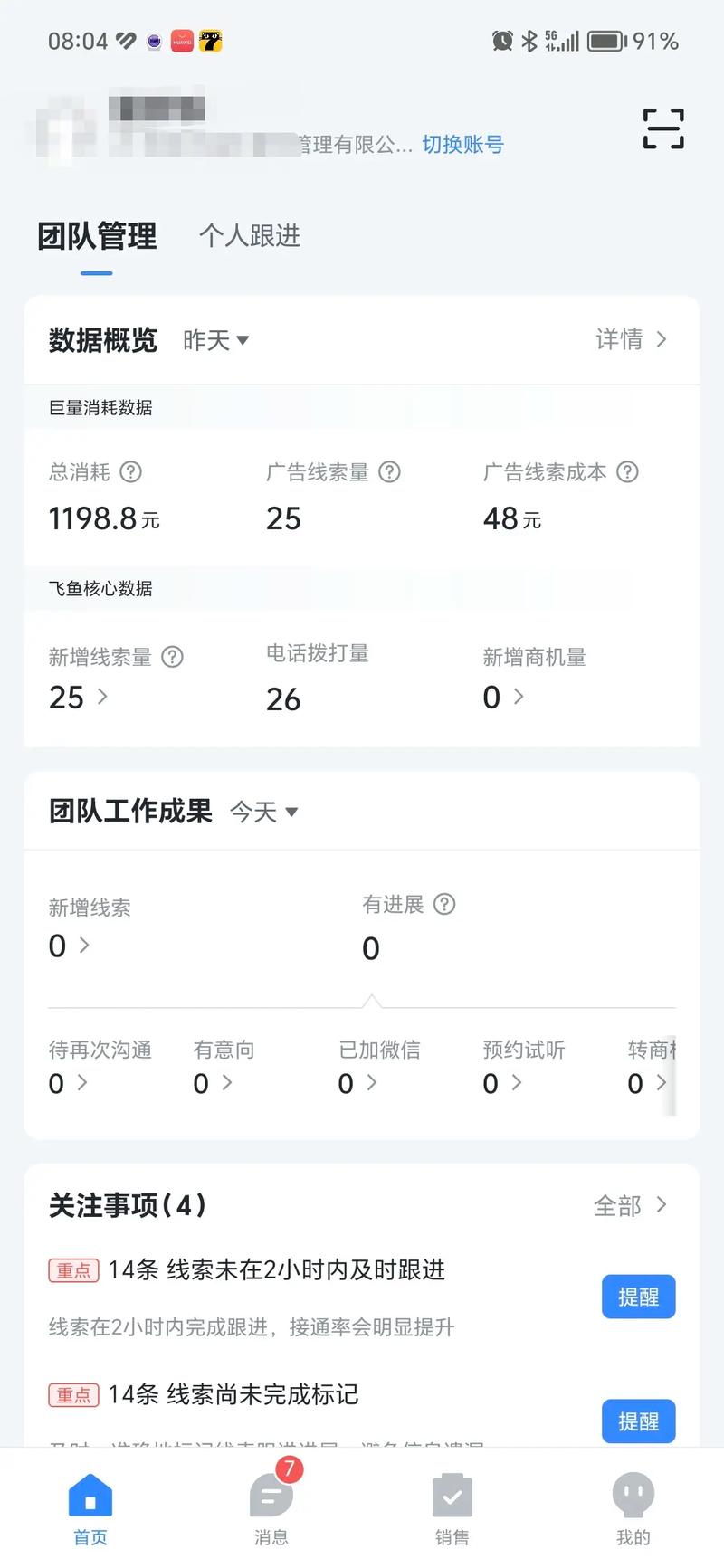This screenshot has height=1568, width=724.
Task: Select the 团队管理 tab
Action: coord(99,236)
